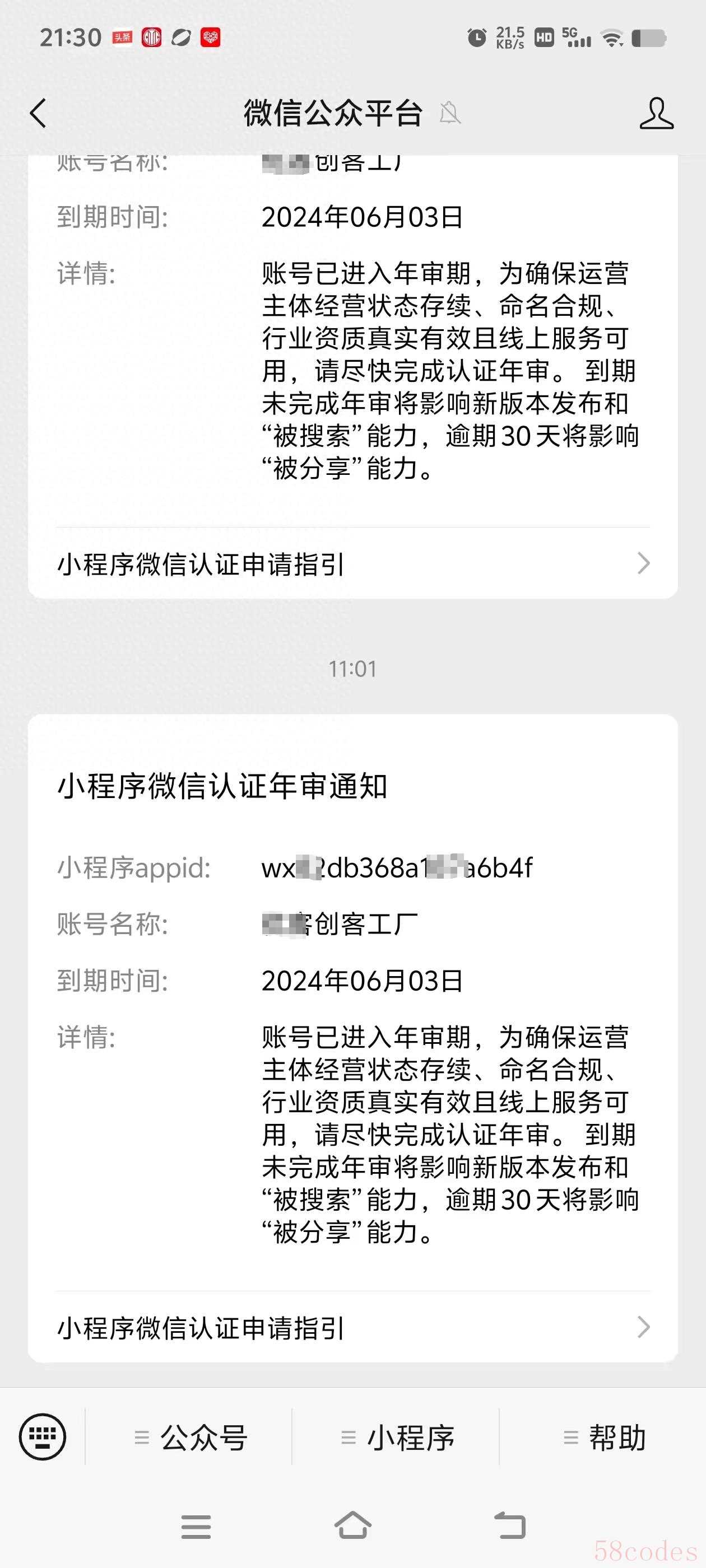The width and height of the screenshot is (706, 1568).
Task: Open the 公众号 menu
Action: 190,1438
